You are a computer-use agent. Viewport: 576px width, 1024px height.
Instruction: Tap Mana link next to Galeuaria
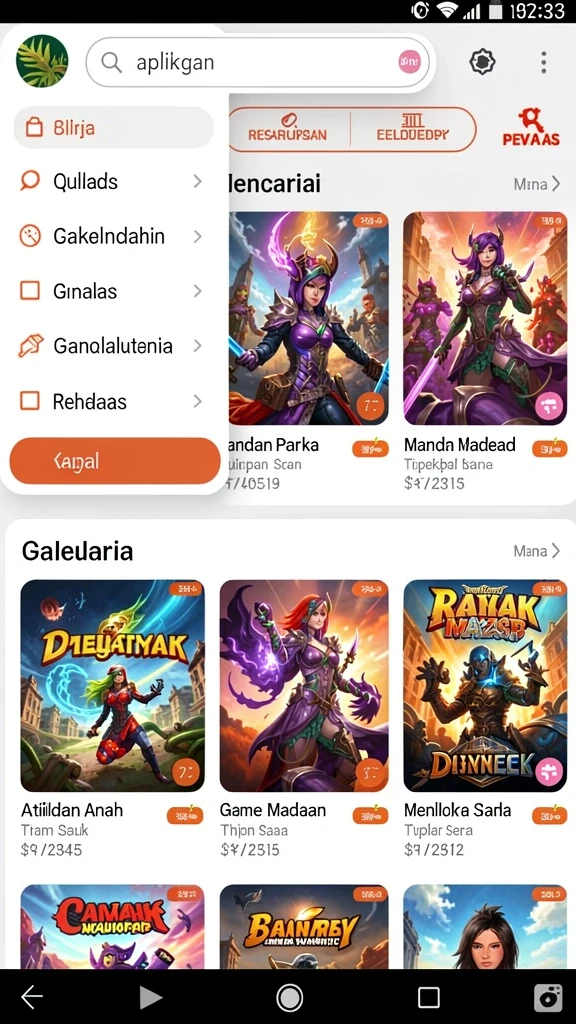(x=536, y=551)
